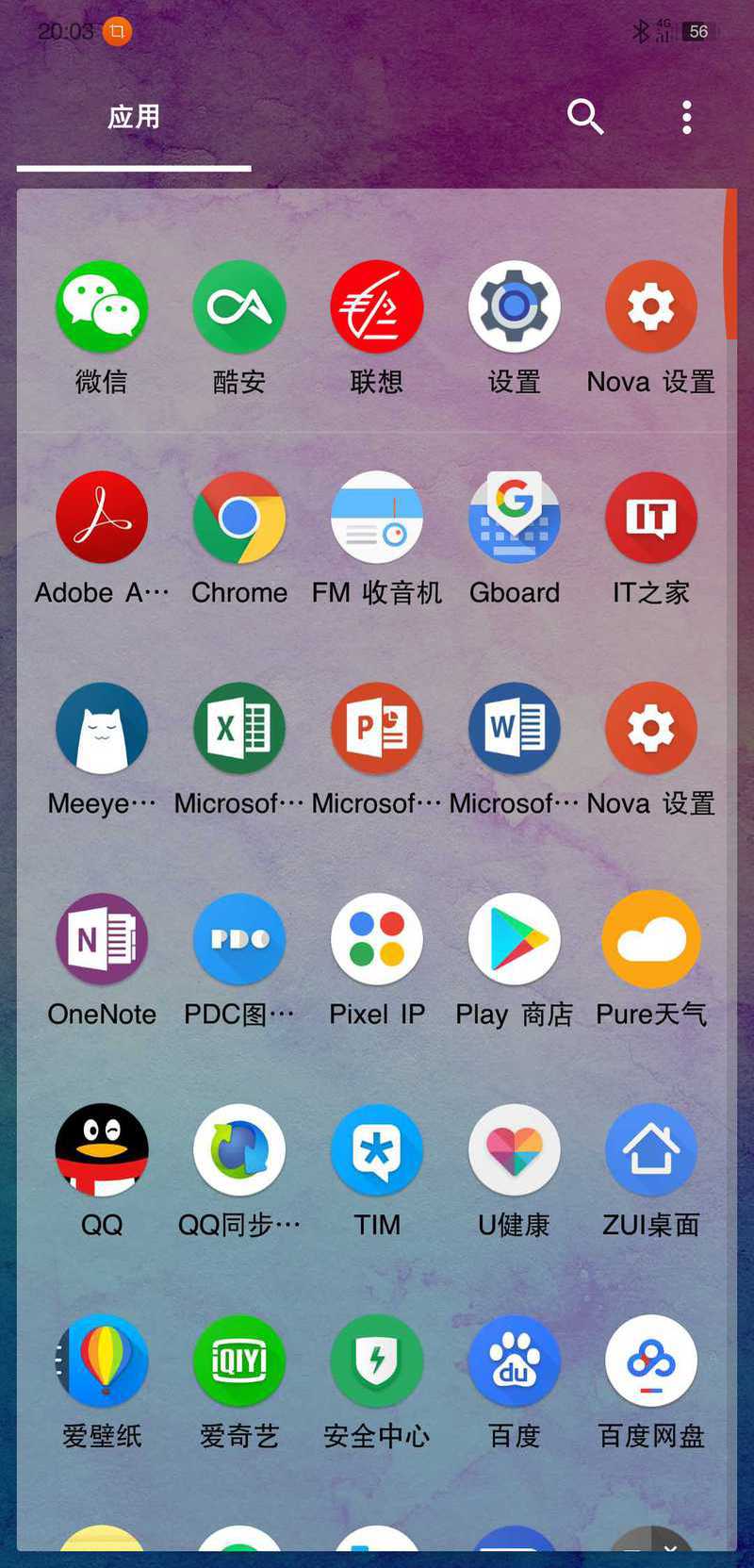
Task: Open the three-dot overflow menu
Action: click(x=687, y=117)
